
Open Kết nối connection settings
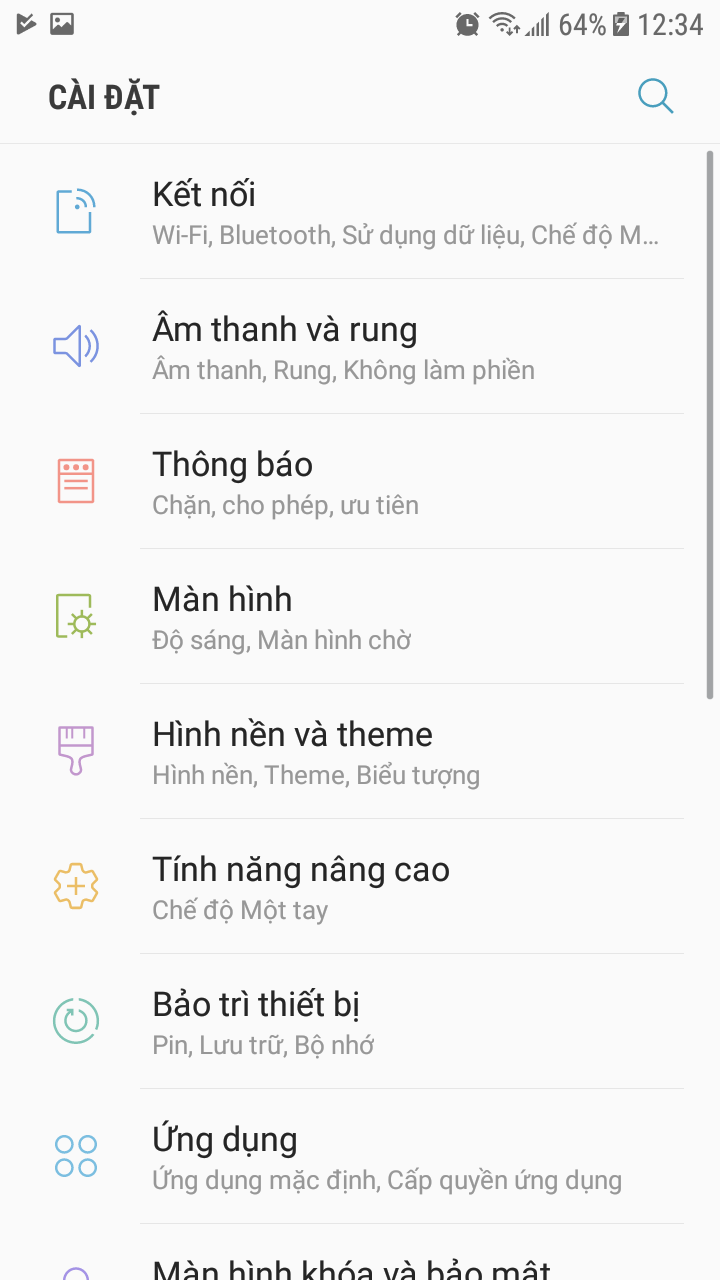point(360,212)
